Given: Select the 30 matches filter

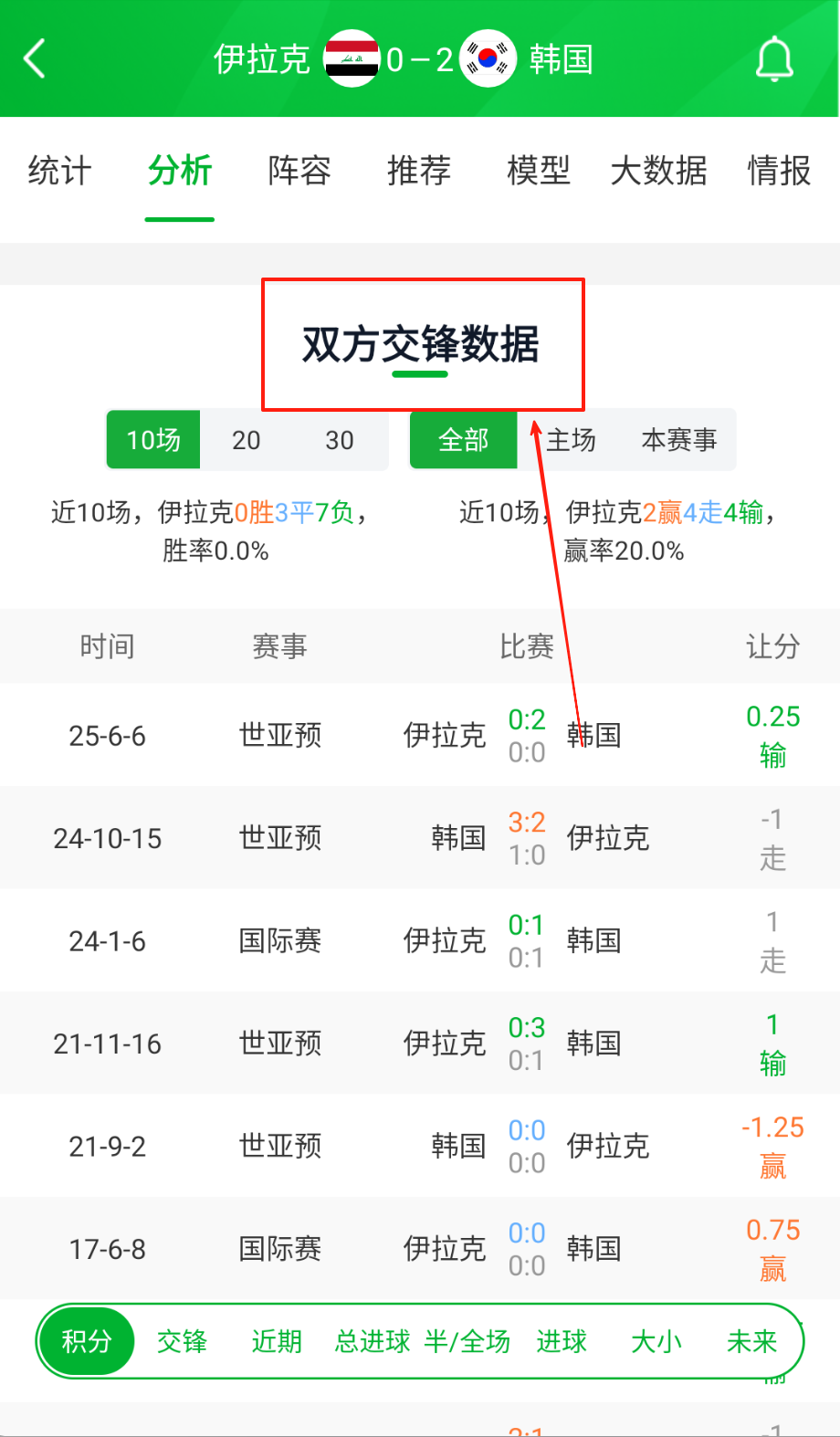Looking at the screenshot, I should pyautogui.click(x=340, y=440).
